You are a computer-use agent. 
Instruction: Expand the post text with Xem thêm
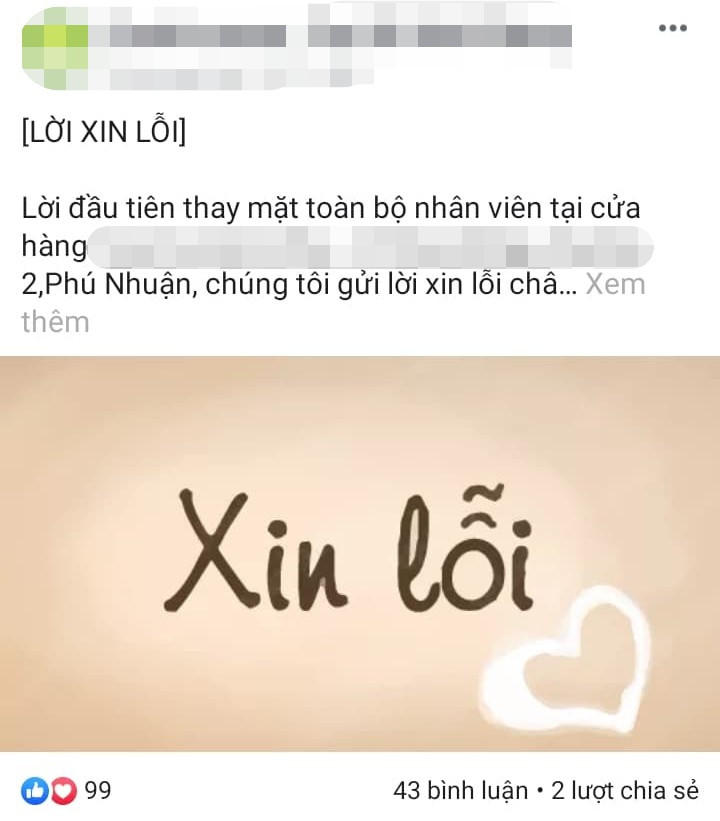point(614,285)
